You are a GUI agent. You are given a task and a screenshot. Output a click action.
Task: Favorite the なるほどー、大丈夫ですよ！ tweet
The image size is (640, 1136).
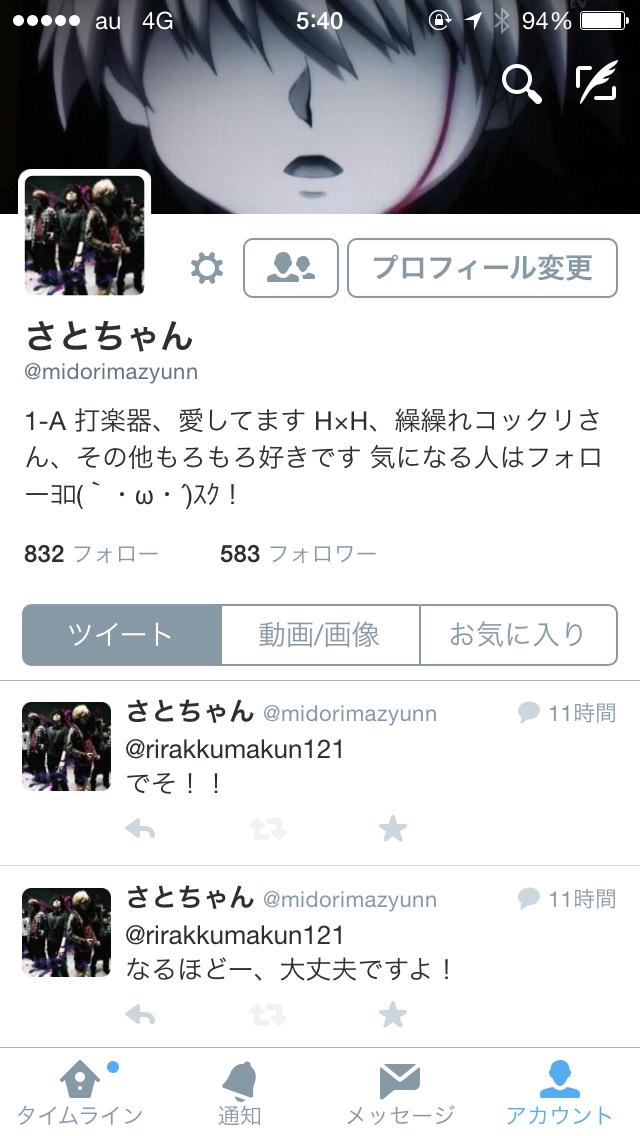point(393,1016)
